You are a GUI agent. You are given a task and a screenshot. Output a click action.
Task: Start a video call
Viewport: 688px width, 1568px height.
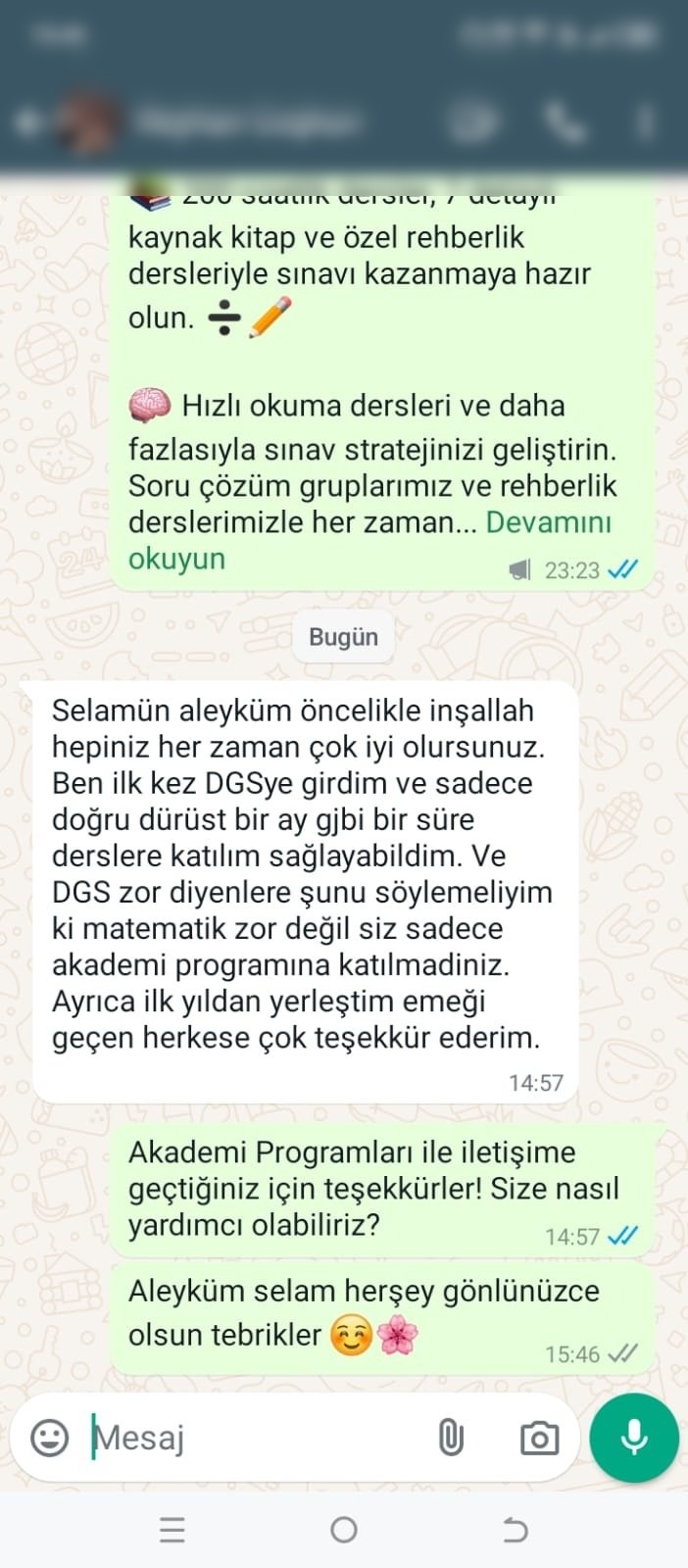pyautogui.click(x=473, y=122)
